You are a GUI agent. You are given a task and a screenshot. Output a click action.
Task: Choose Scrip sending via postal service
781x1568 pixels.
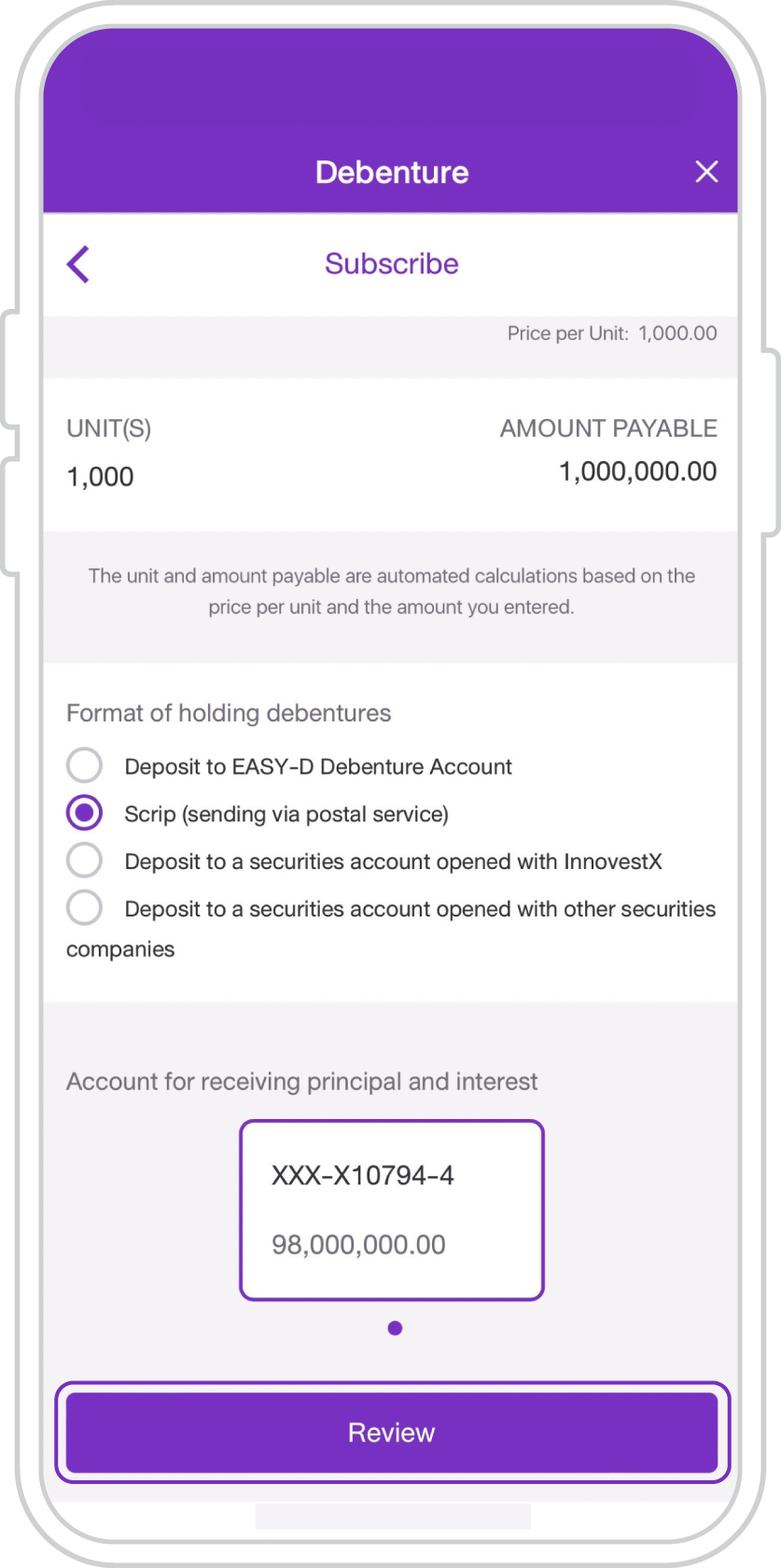(x=84, y=814)
